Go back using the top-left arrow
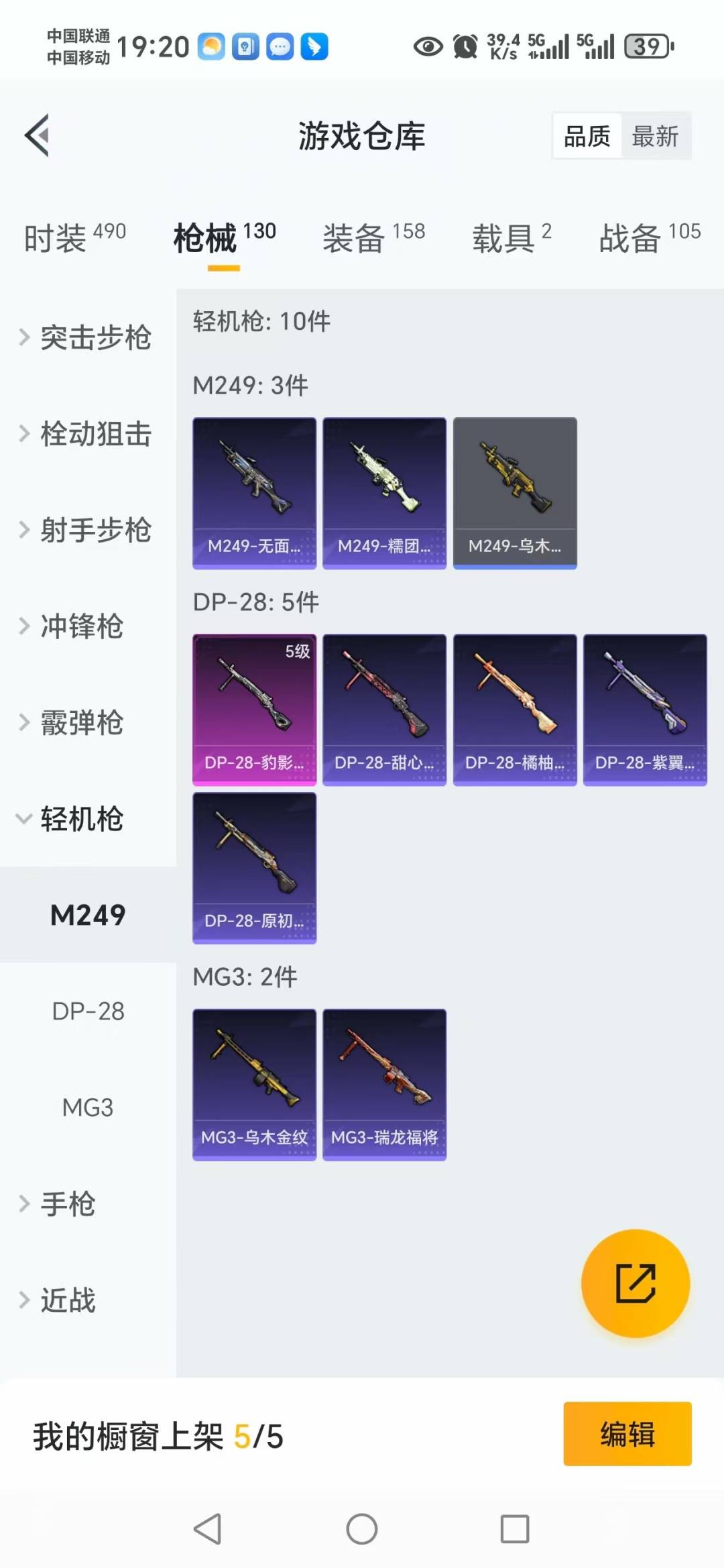 point(38,135)
